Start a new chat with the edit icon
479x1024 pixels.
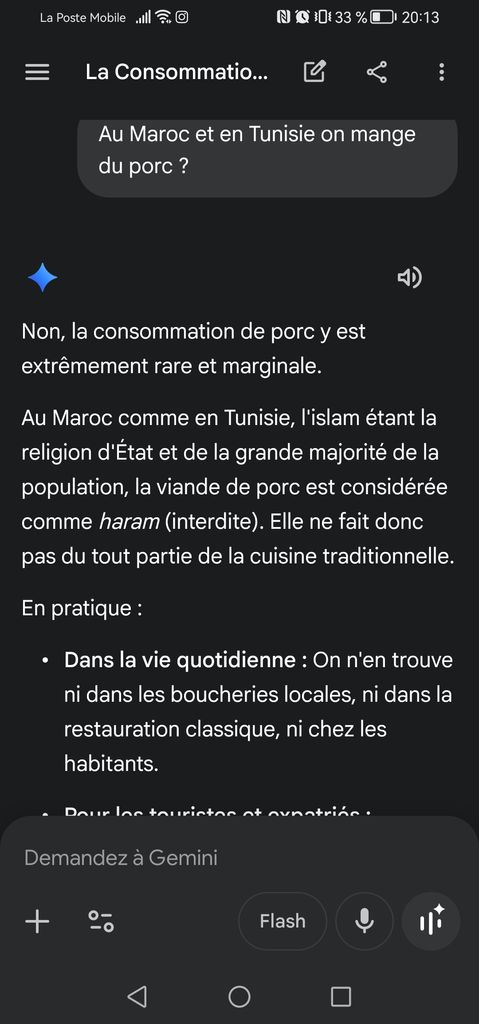[x=315, y=72]
